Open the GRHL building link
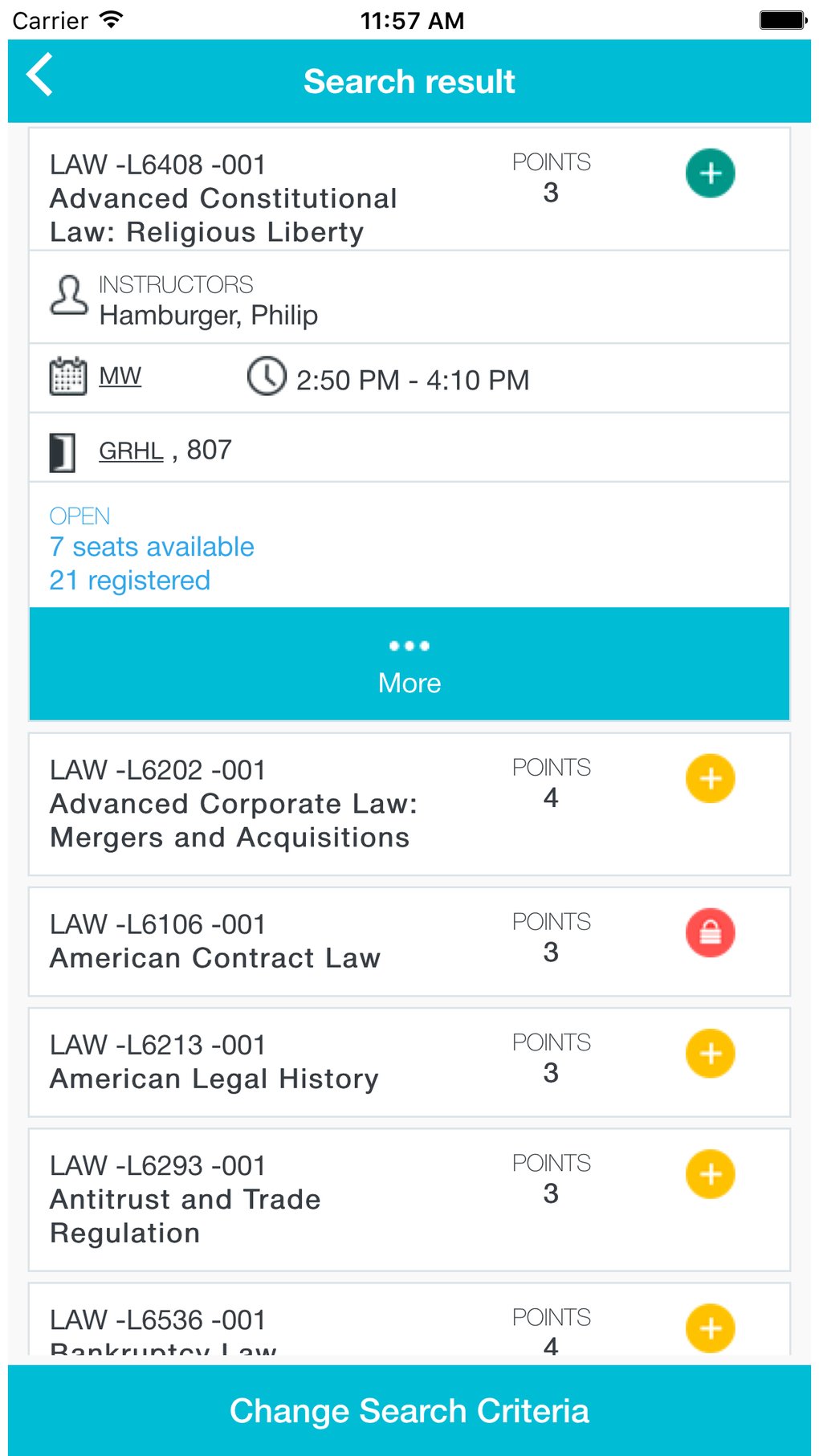The image size is (819, 1456). pos(129,450)
